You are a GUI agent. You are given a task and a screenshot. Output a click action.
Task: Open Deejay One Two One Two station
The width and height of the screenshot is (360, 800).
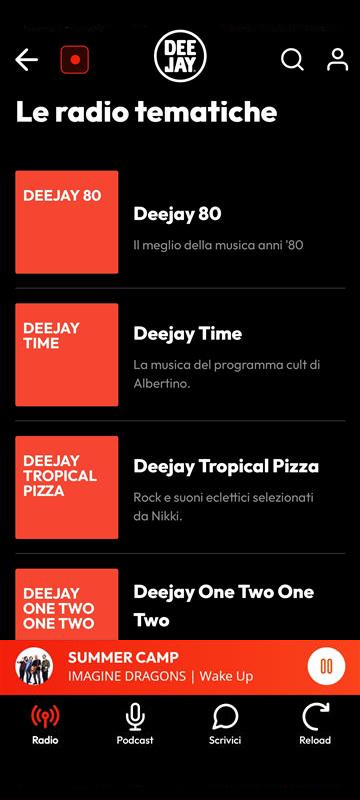click(180, 605)
